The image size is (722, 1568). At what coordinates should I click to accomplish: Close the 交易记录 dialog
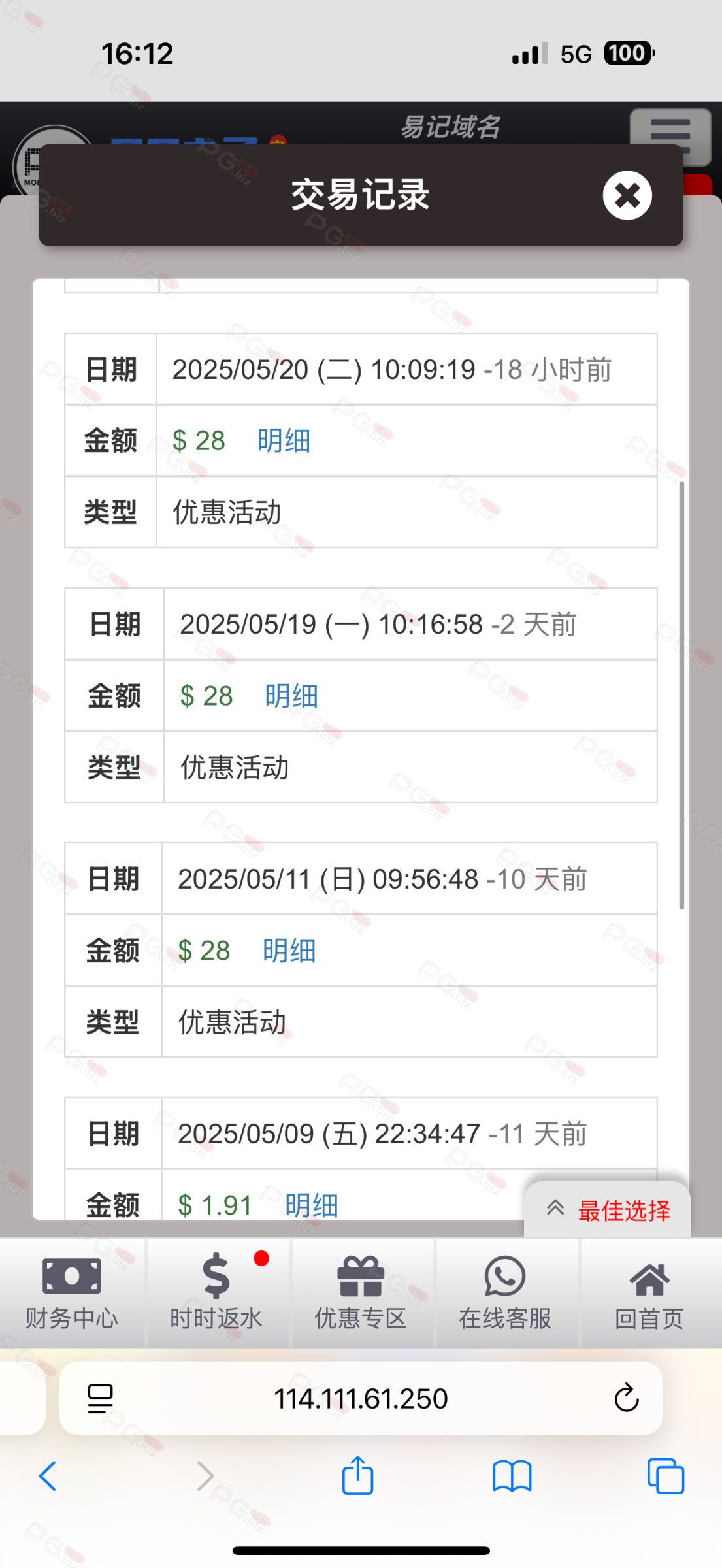coord(627,195)
